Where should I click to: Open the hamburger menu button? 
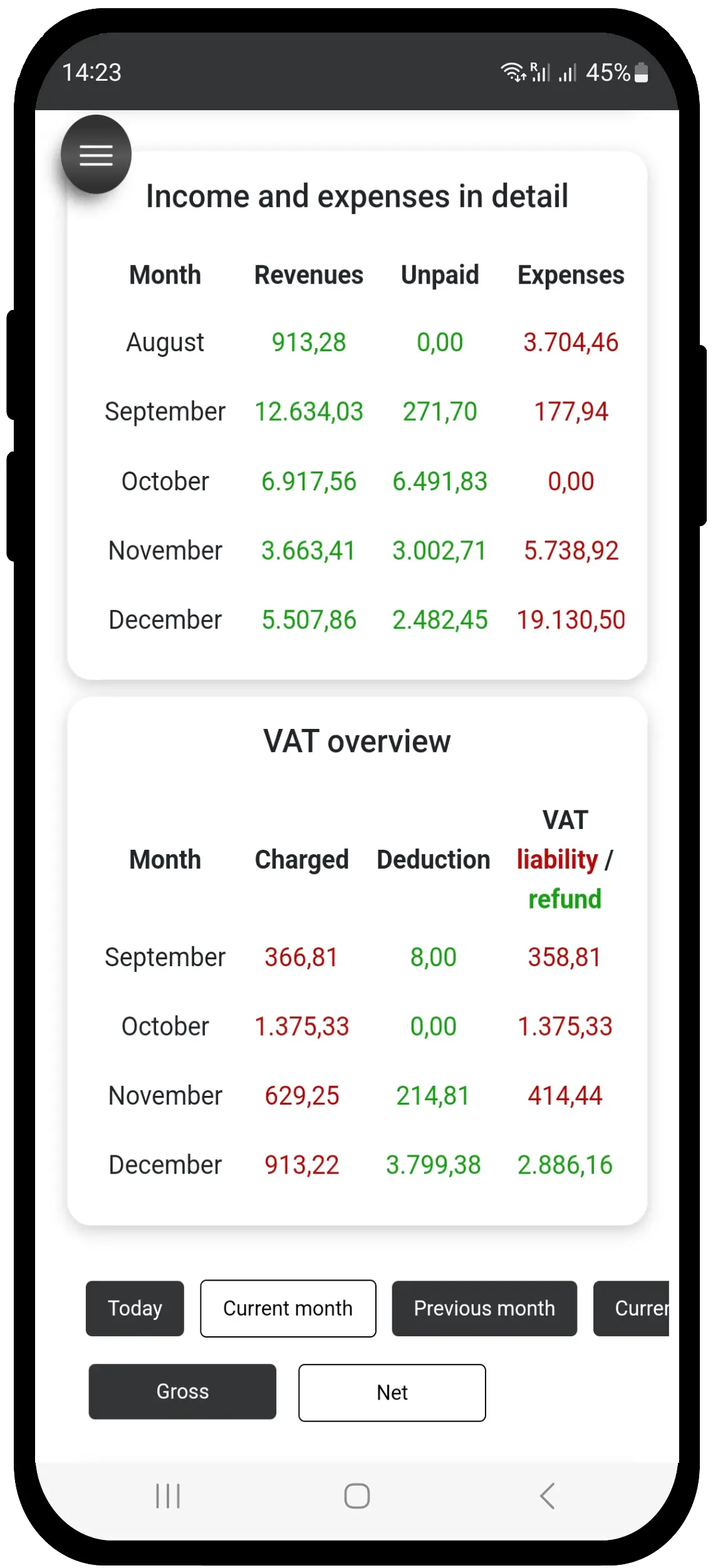tap(96, 155)
